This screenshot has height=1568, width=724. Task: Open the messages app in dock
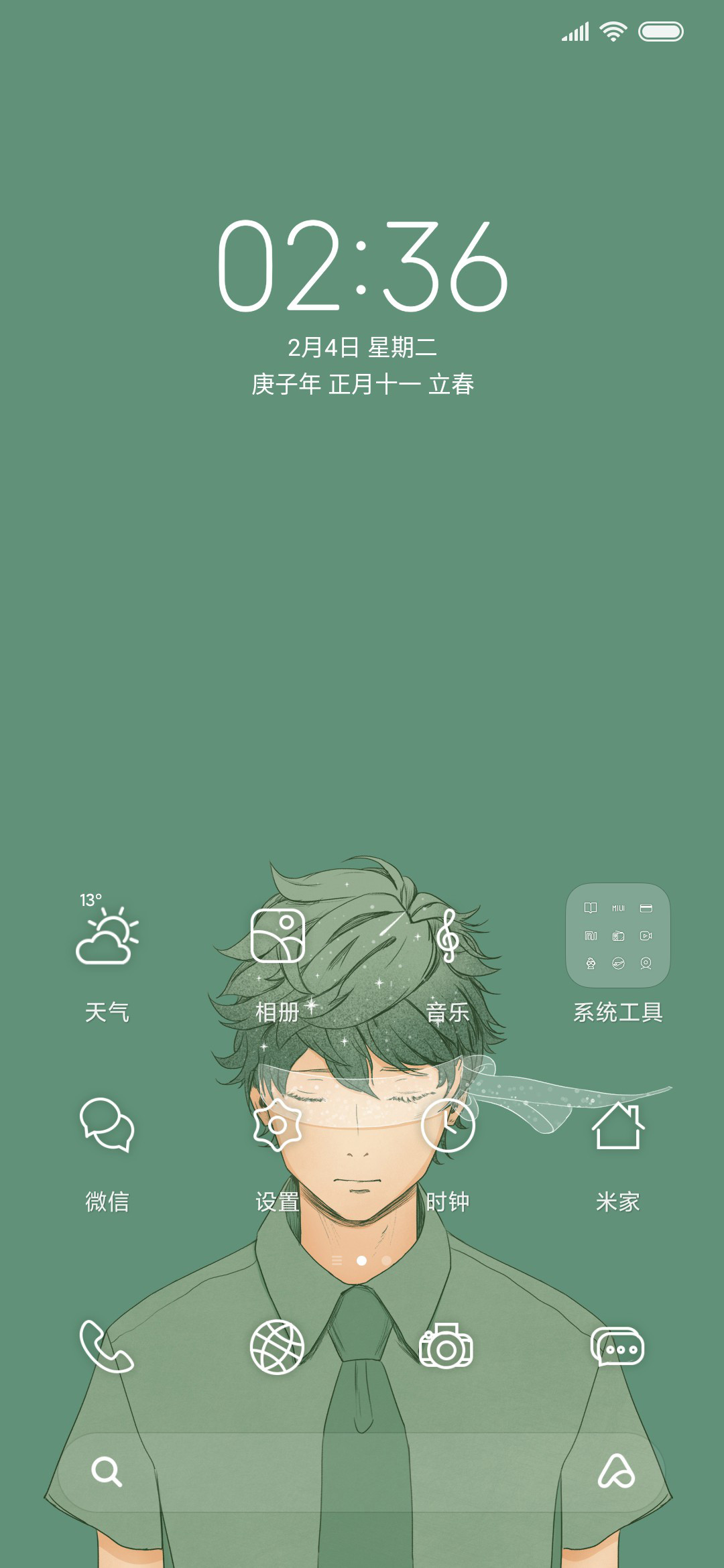click(x=617, y=1347)
